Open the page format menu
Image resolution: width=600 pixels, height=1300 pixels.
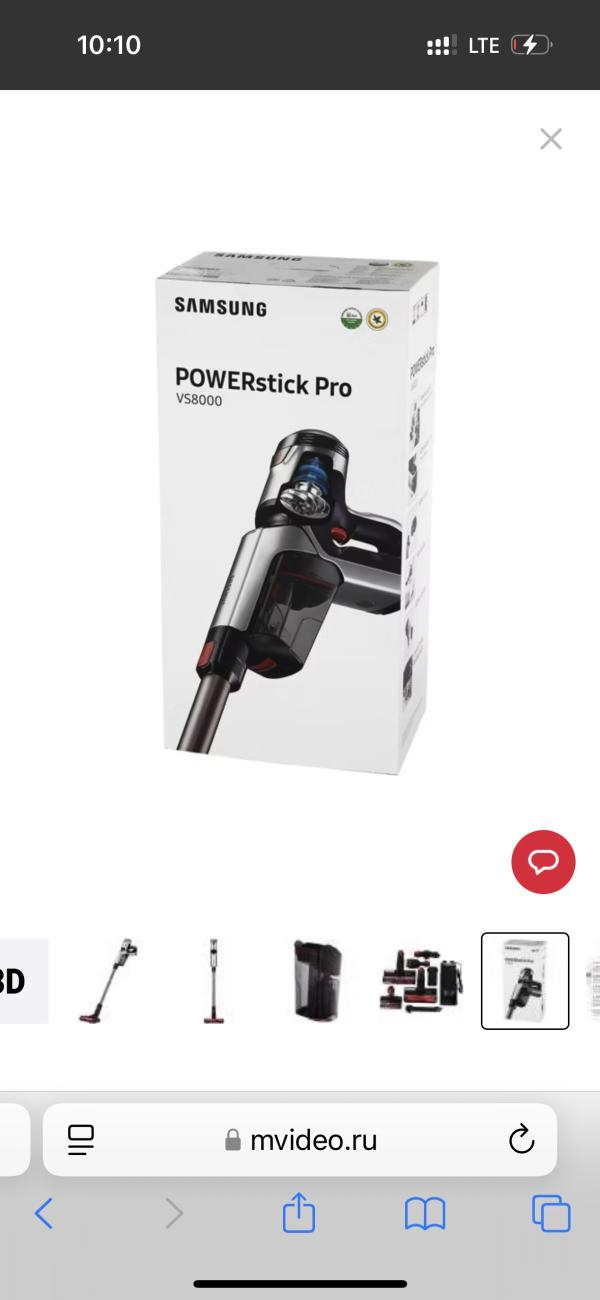click(81, 1140)
